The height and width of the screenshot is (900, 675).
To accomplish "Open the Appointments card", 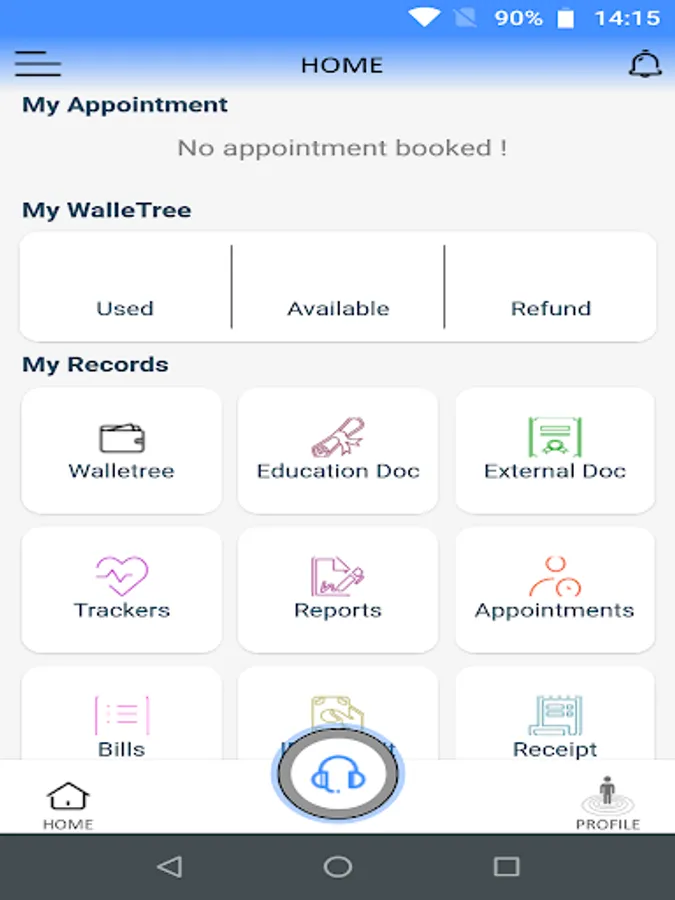I will click(x=555, y=590).
